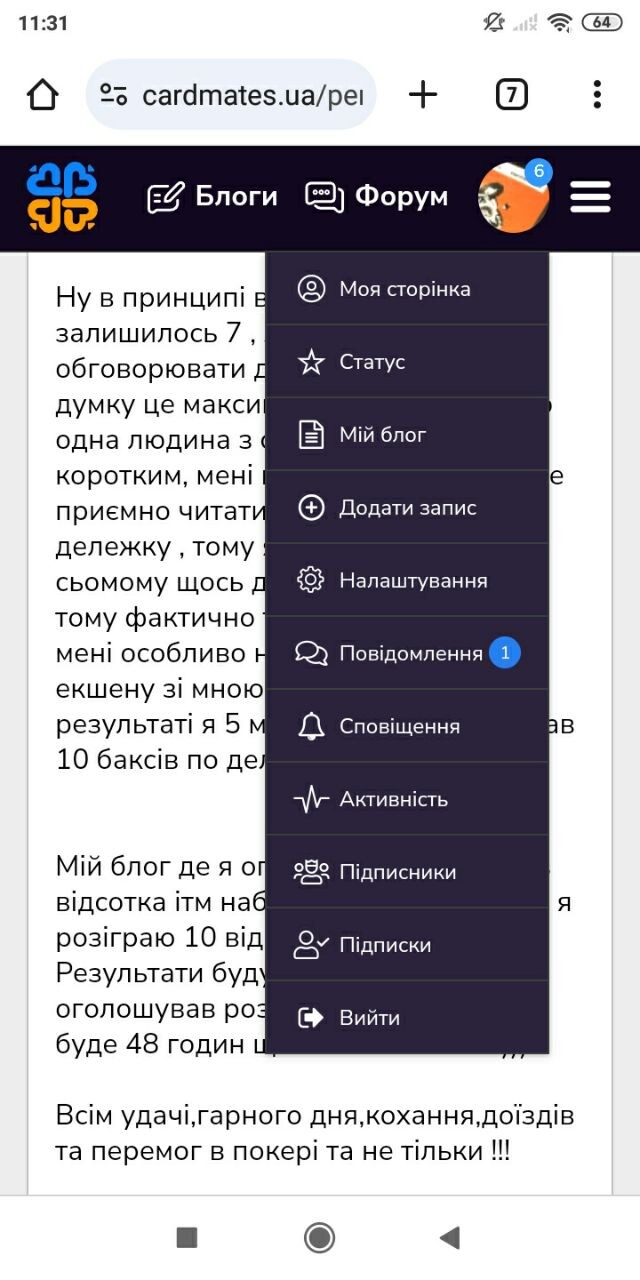This screenshot has height=1280, width=640.
Task: Open the browser overflow menu
Action: (x=597, y=95)
